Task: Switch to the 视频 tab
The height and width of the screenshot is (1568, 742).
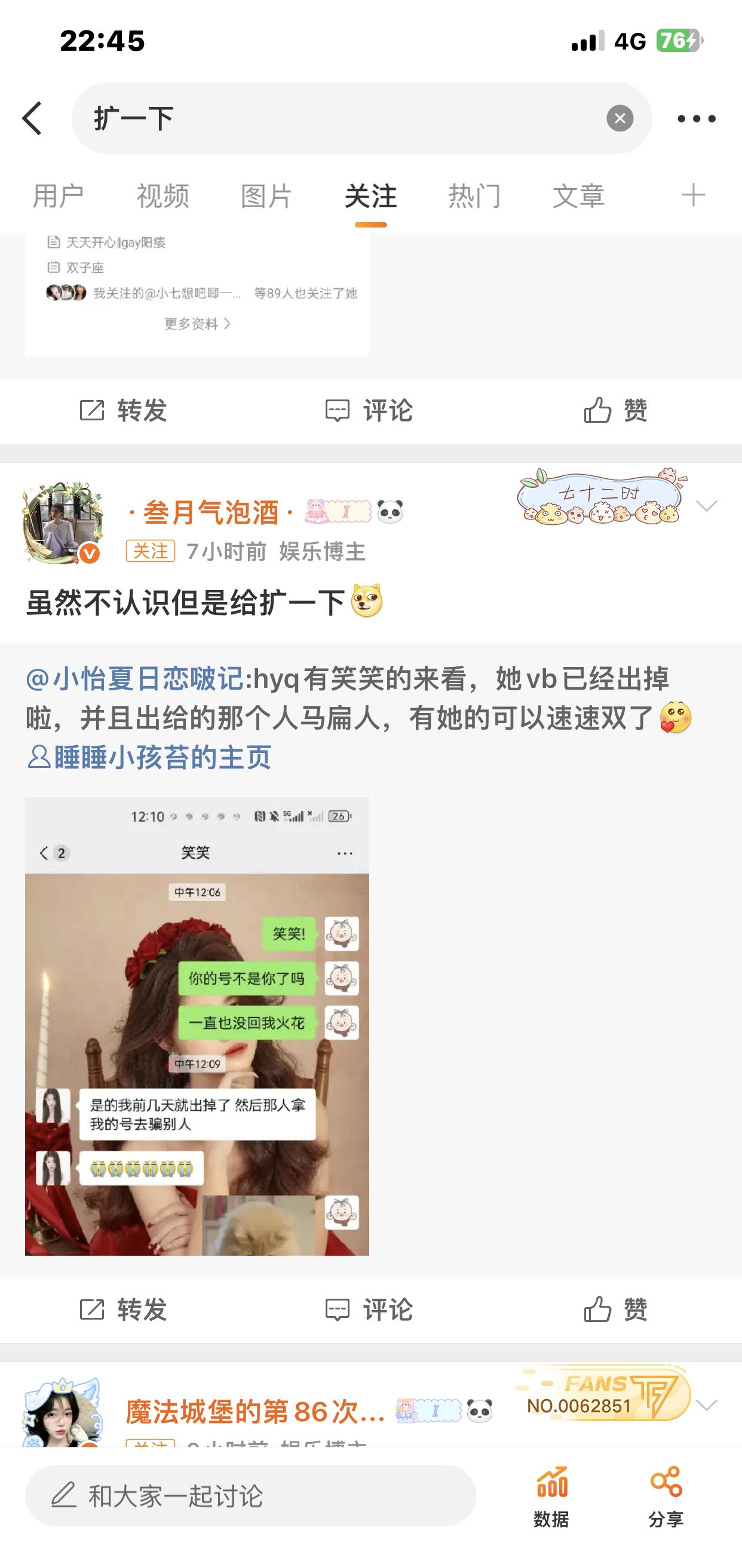Action: 162,196
